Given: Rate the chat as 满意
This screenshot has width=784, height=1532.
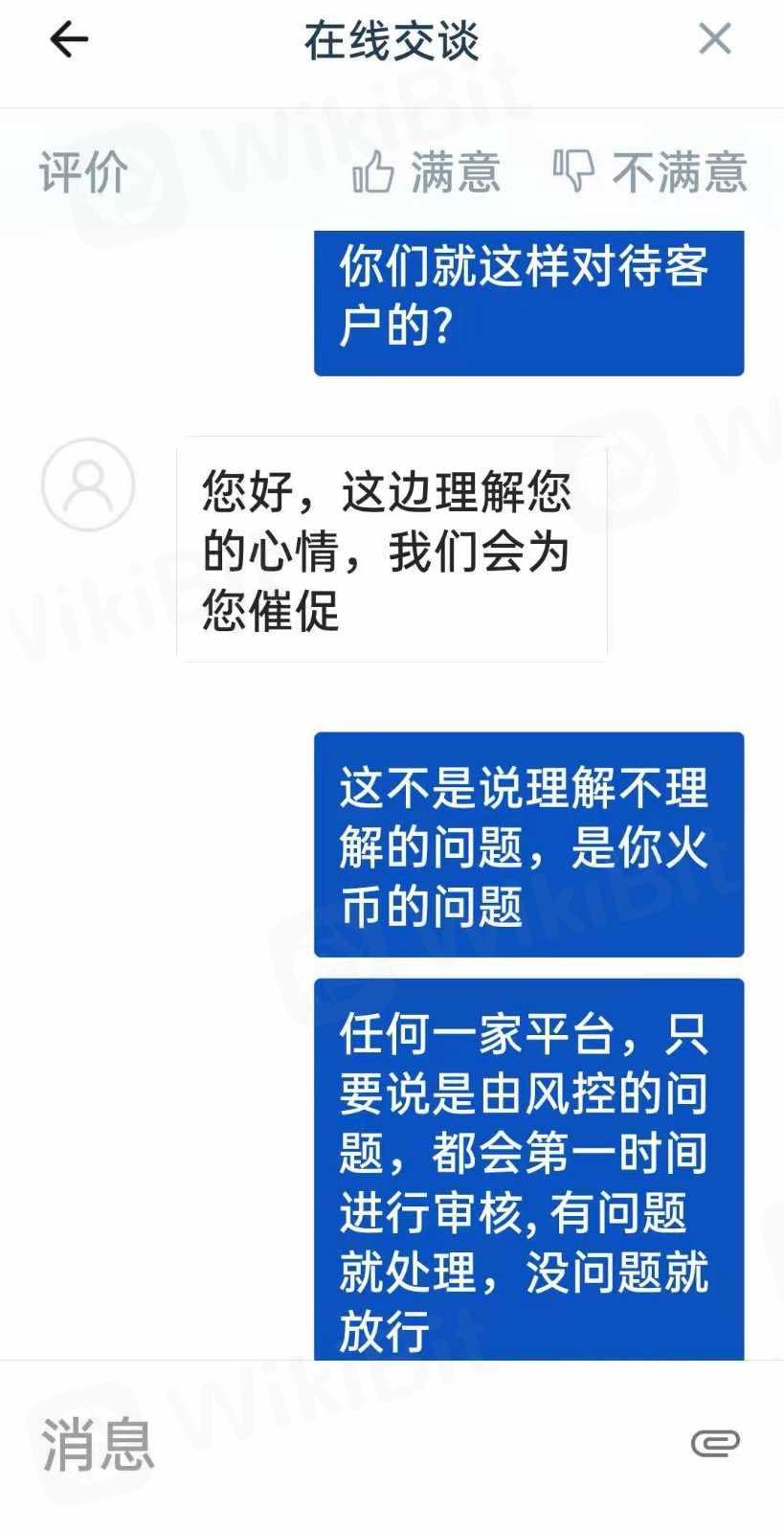Looking at the screenshot, I should tap(427, 172).
